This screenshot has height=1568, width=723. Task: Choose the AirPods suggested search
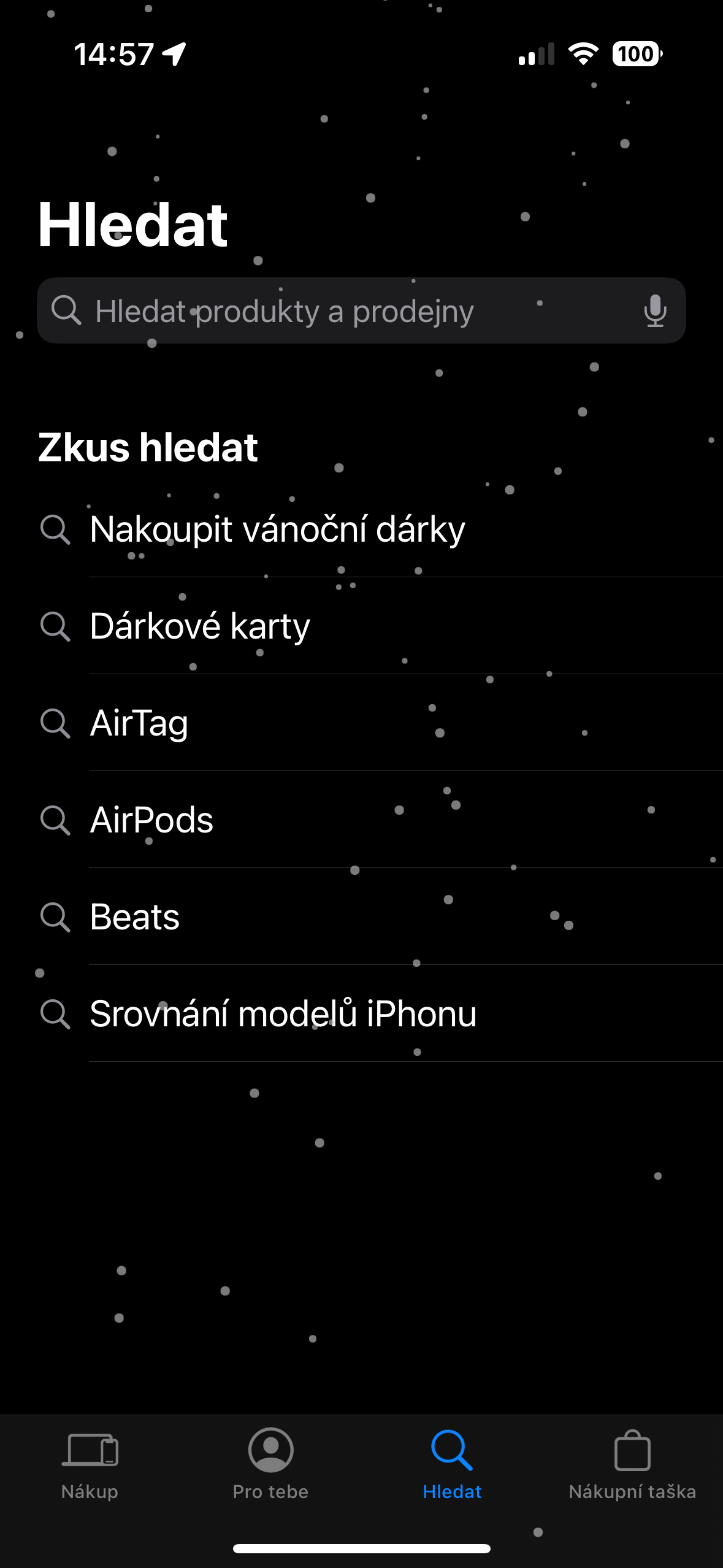[151, 820]
